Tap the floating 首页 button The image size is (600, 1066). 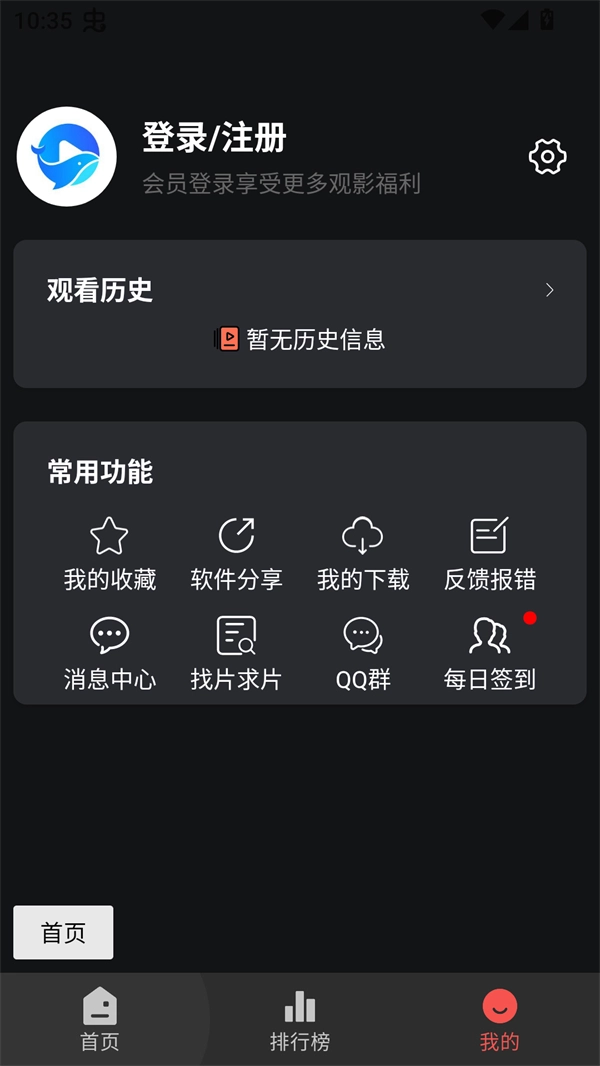pos(63,933)
